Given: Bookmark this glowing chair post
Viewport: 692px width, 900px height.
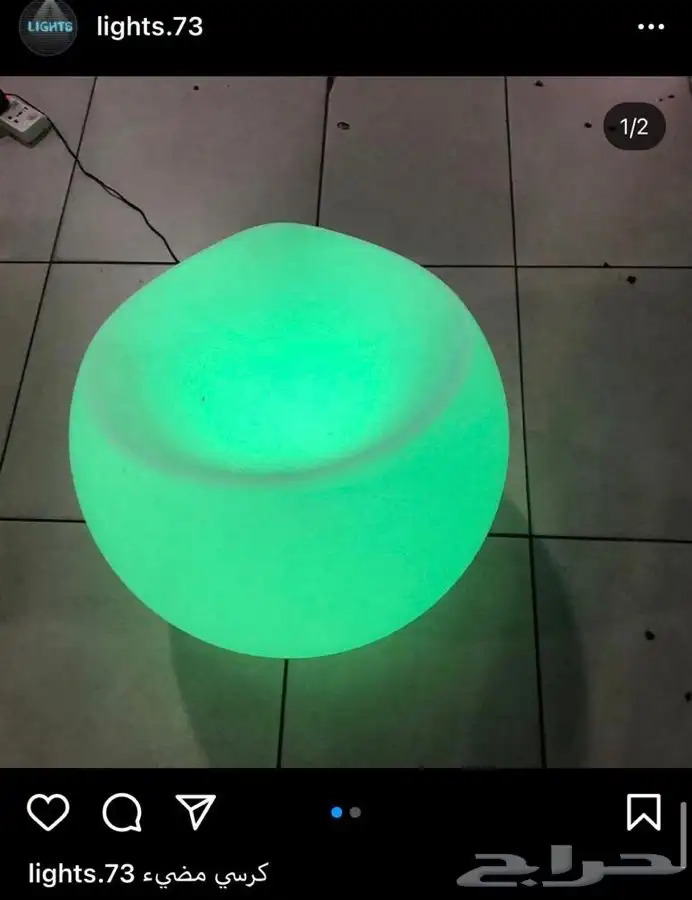Looking at the screenshot, I should click(x=643, y=812).
